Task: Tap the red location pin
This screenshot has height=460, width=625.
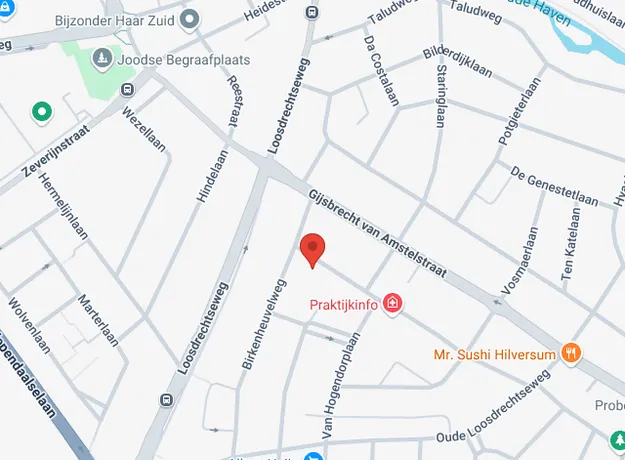Action: tap(313, 248)
